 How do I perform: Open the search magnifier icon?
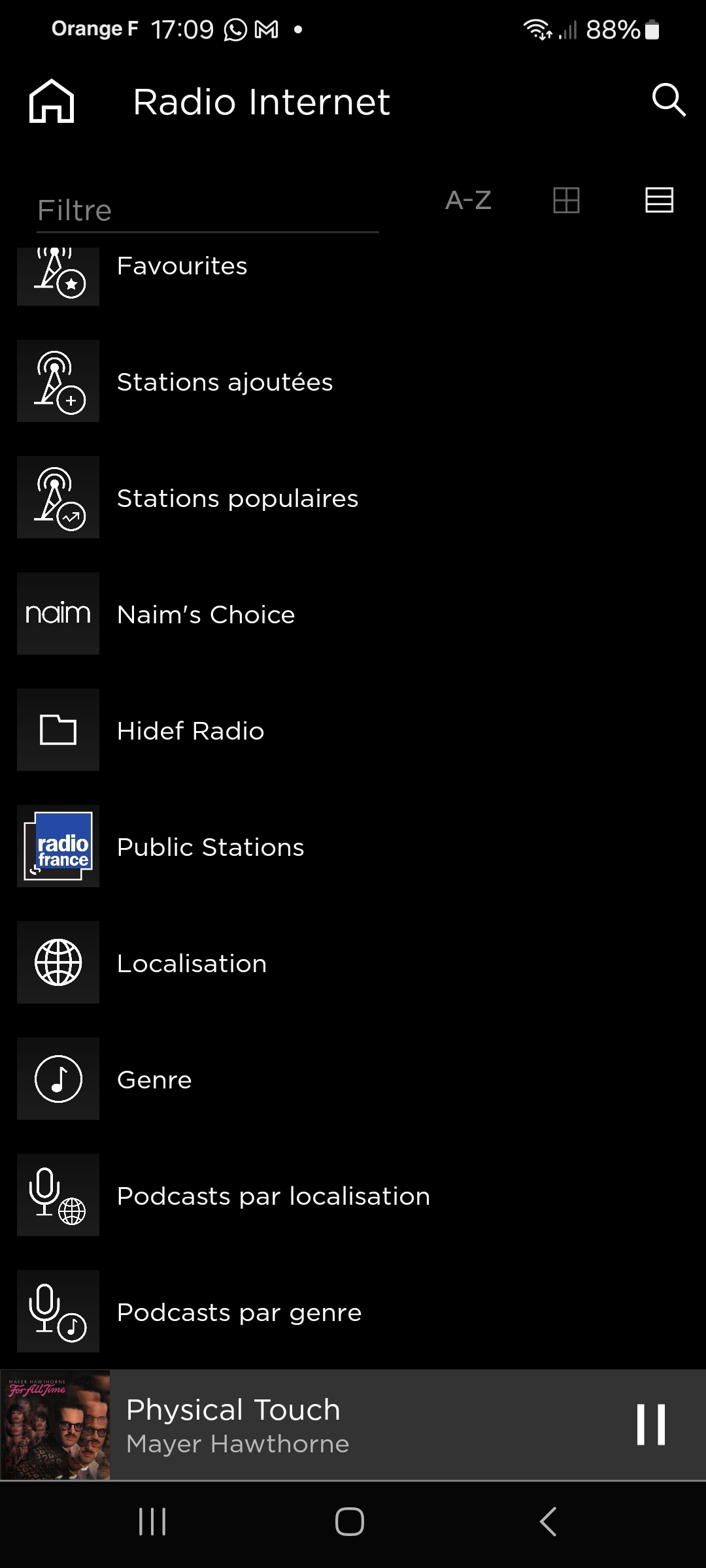pos(668,100)
